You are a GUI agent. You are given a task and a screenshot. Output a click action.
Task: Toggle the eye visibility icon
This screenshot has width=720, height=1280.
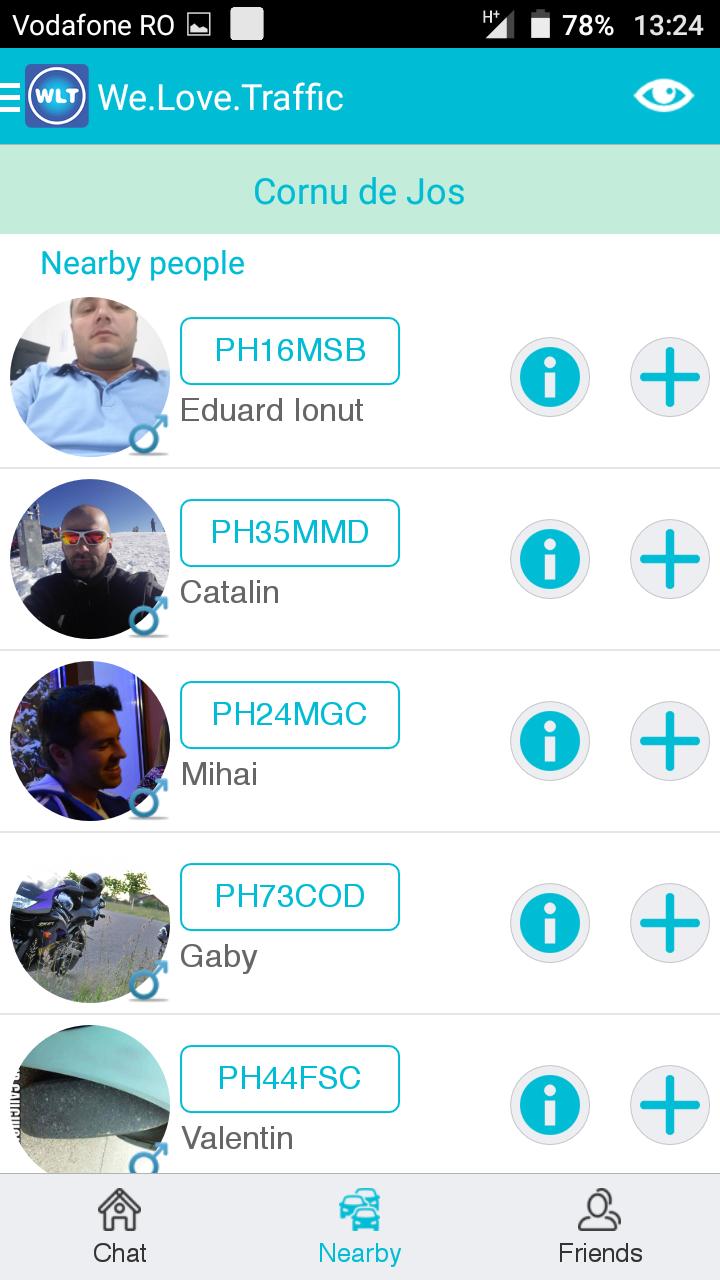tap(663, 96)
